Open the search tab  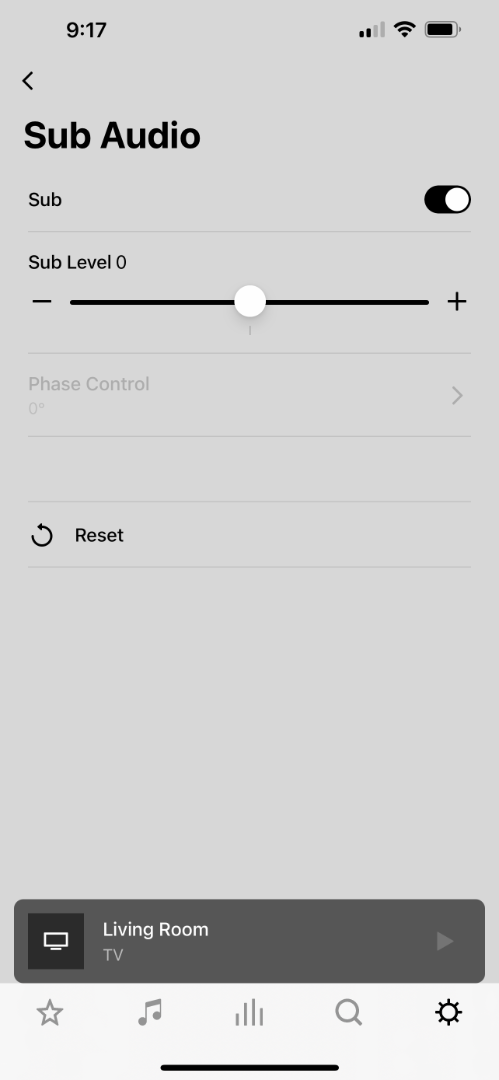(349, 1013)
